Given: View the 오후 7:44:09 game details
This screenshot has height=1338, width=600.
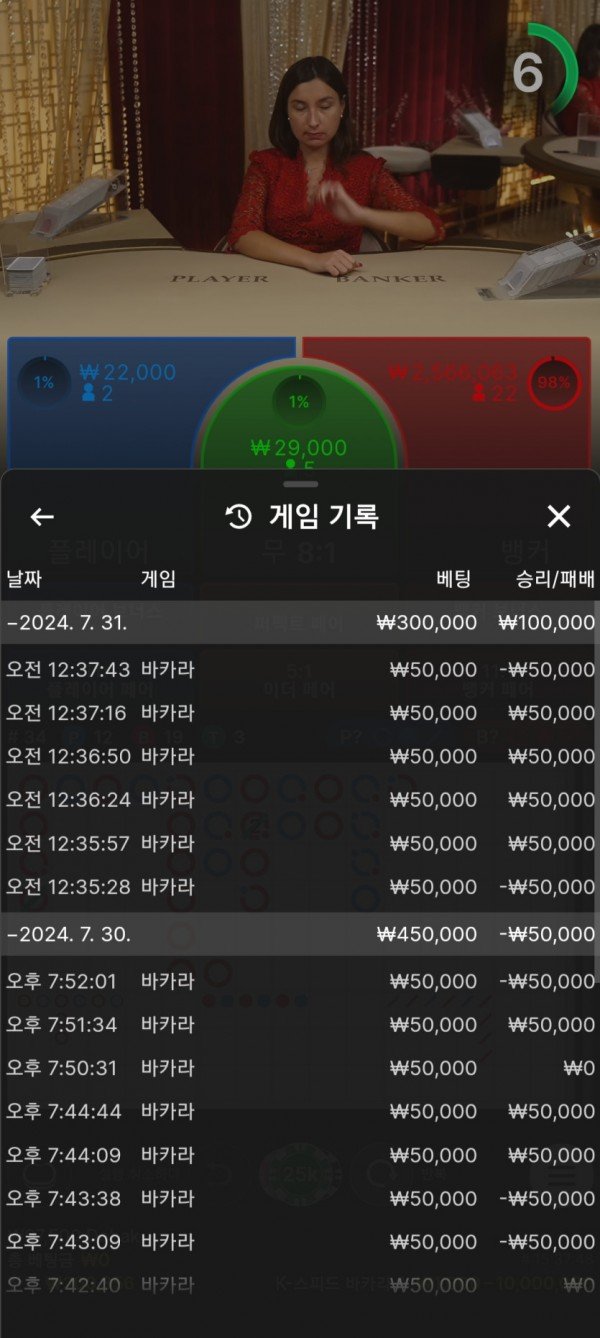Looking at the screenshot, I should coord(300,1155).
